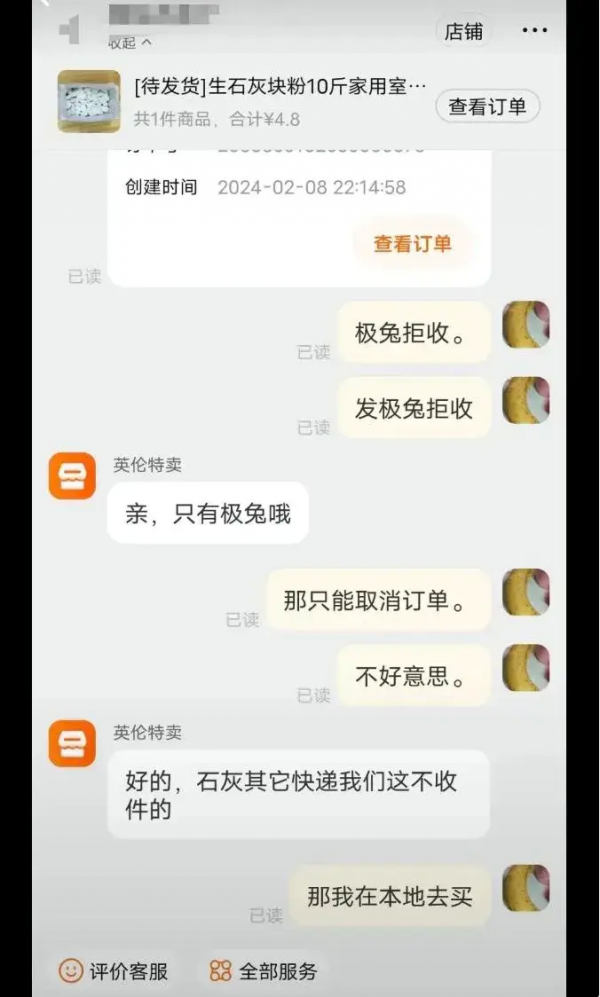This screenshot has height=997, width=600.
Task: Open 英伦特卖 avatar above 亲,只有极兔哦
Action: pos(72,476)
